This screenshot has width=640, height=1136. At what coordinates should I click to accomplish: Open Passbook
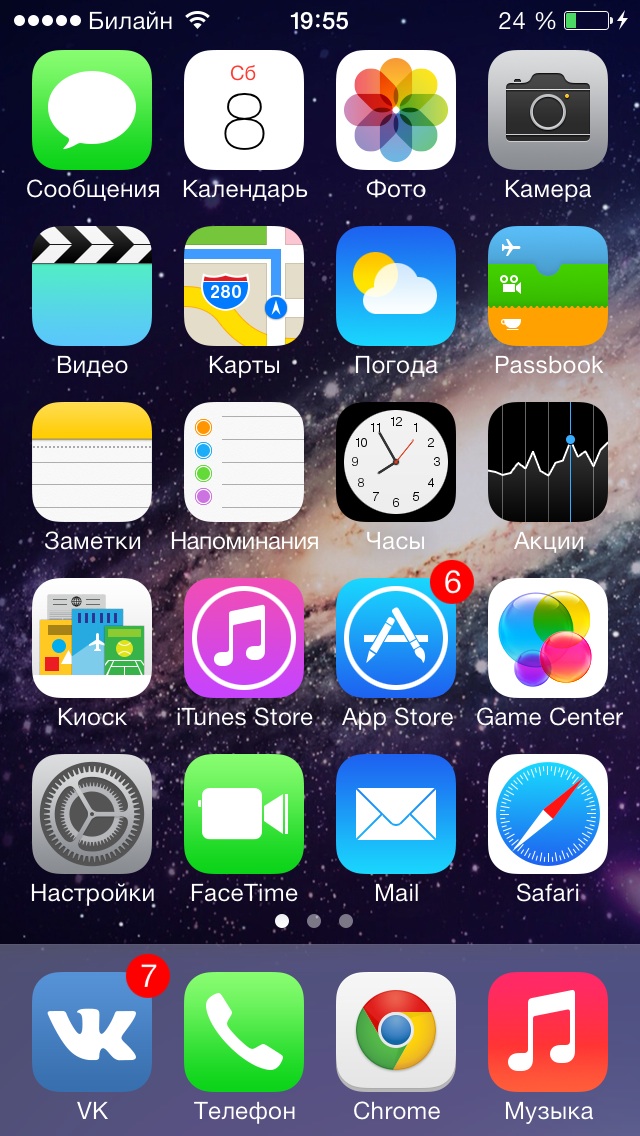pos(548,286)
